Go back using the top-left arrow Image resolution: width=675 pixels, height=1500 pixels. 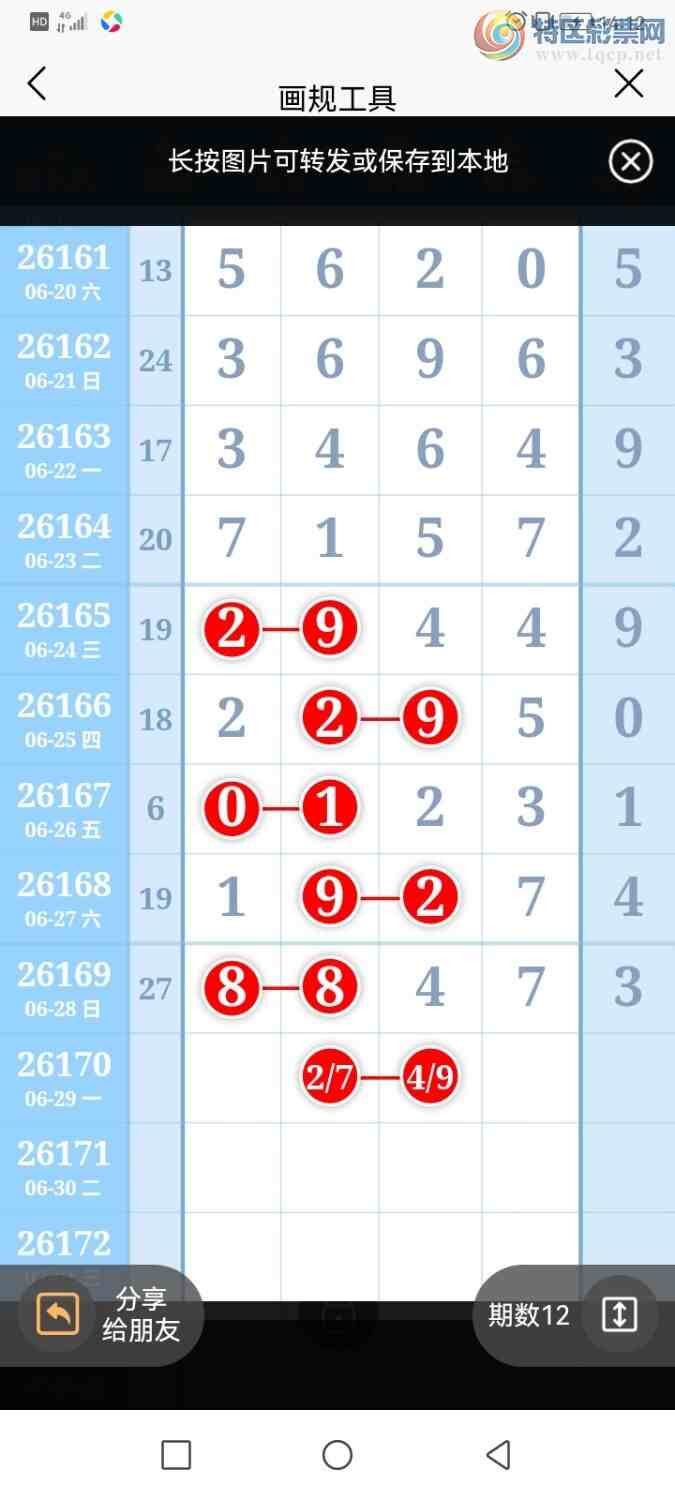[x=37, y=84]
